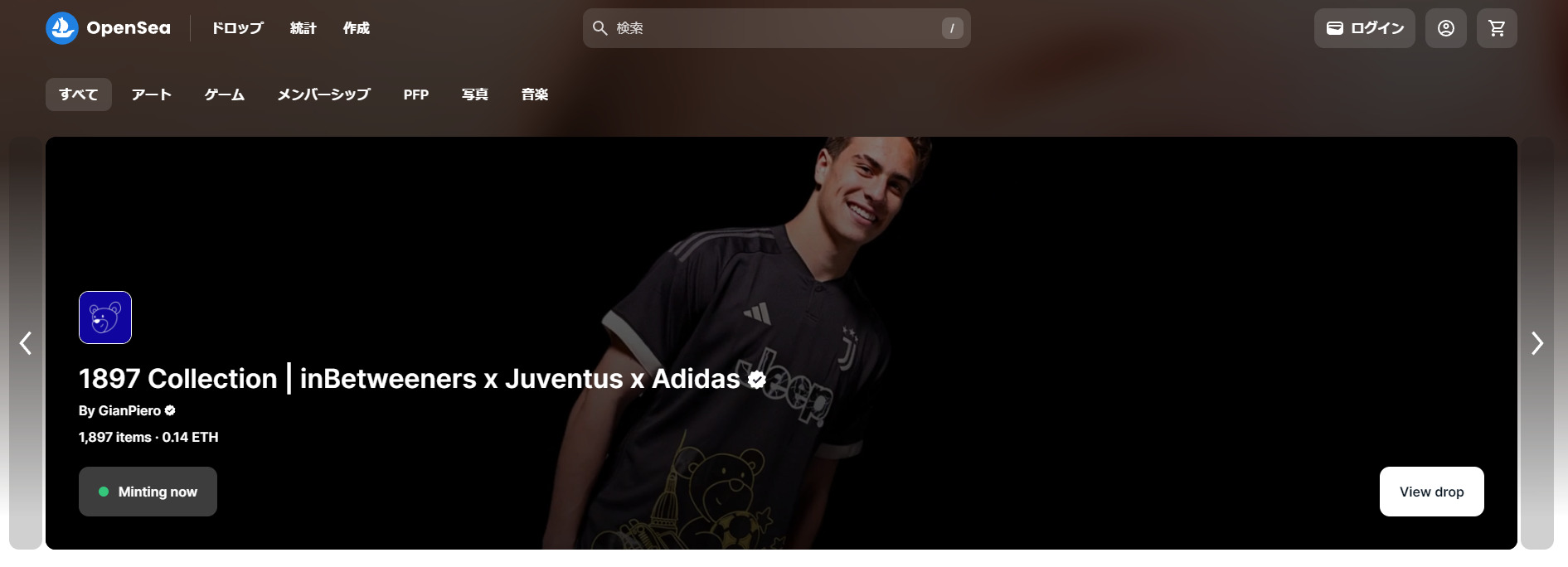The image size is (1568, 567).
Task: Switch to the メンバーシップ category
Action: pos(323,94)
